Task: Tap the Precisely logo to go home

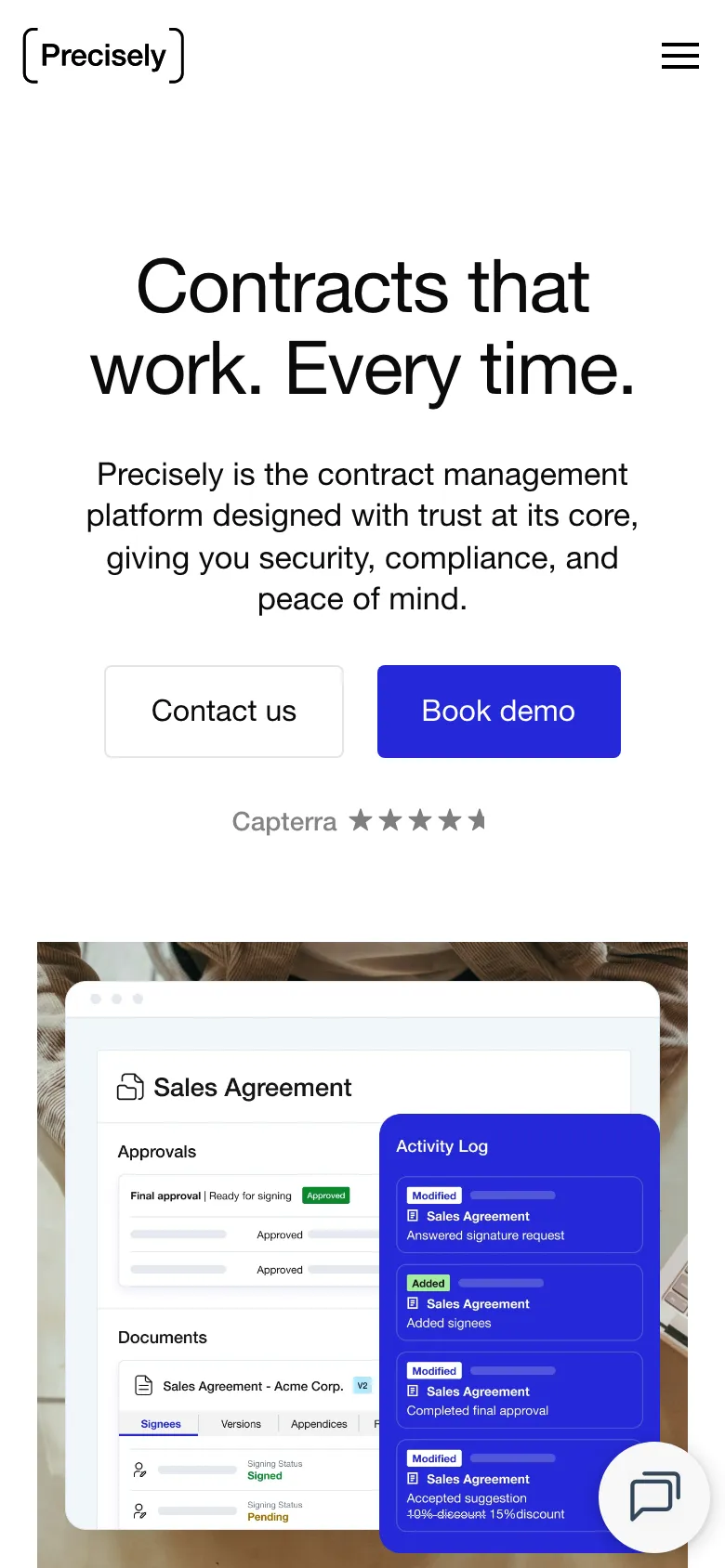Action: tap(103, 56)
